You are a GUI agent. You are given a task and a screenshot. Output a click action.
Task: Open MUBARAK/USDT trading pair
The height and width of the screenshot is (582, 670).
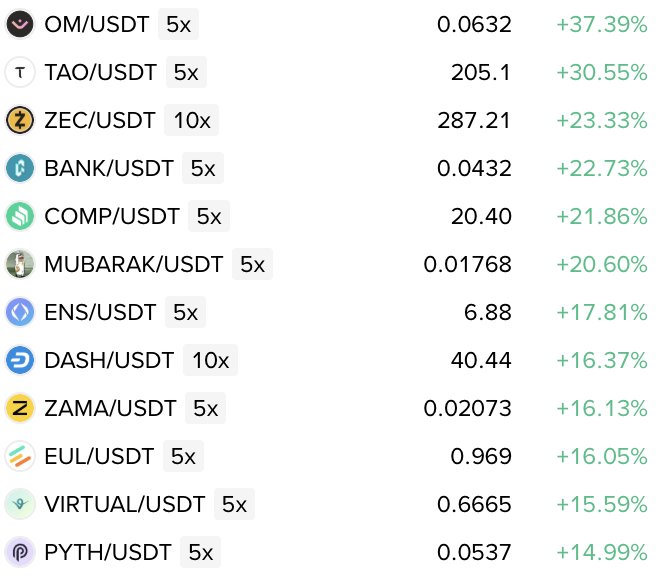133,265
